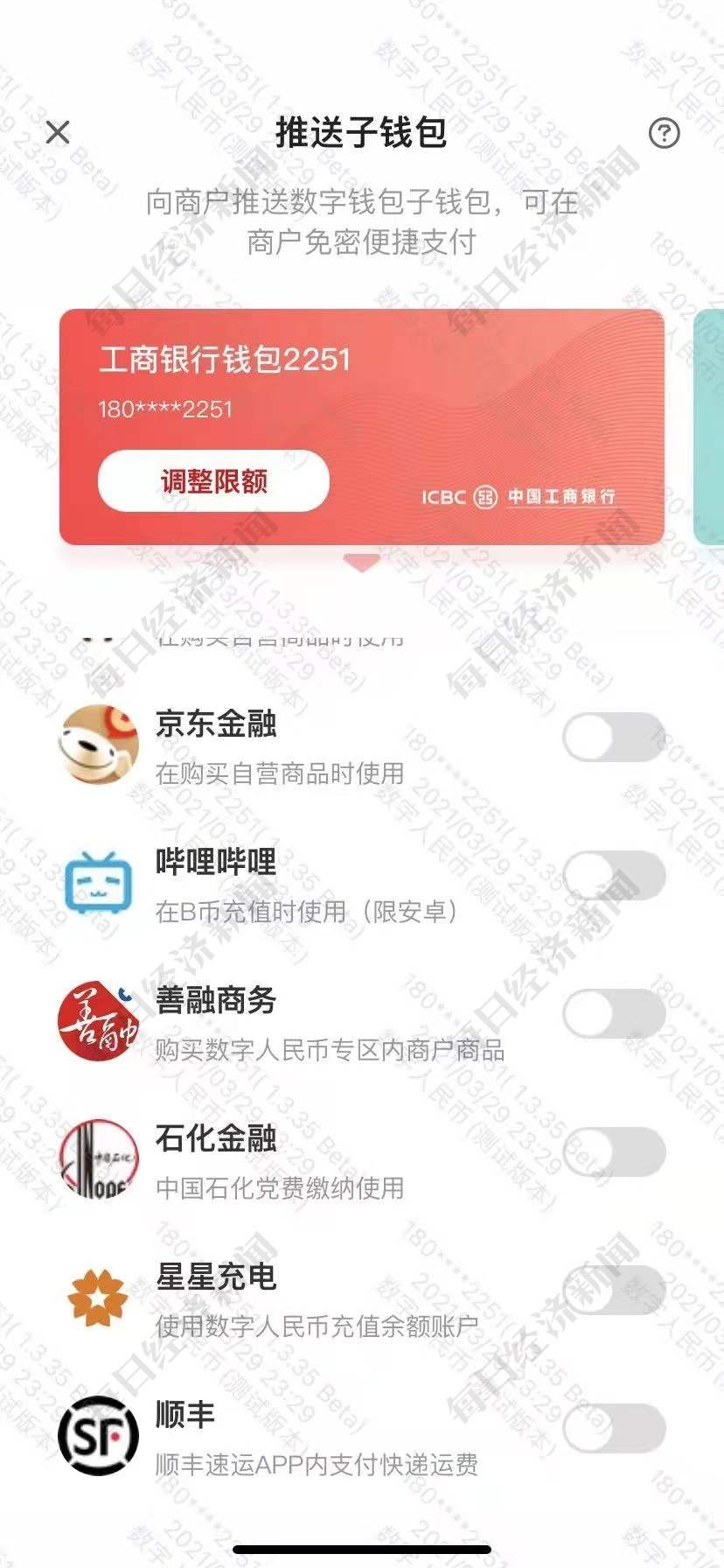Enable the 京东金融 sub-wallet toggle
Viewport: 724px width, 1568px height.
coord(613,737)
